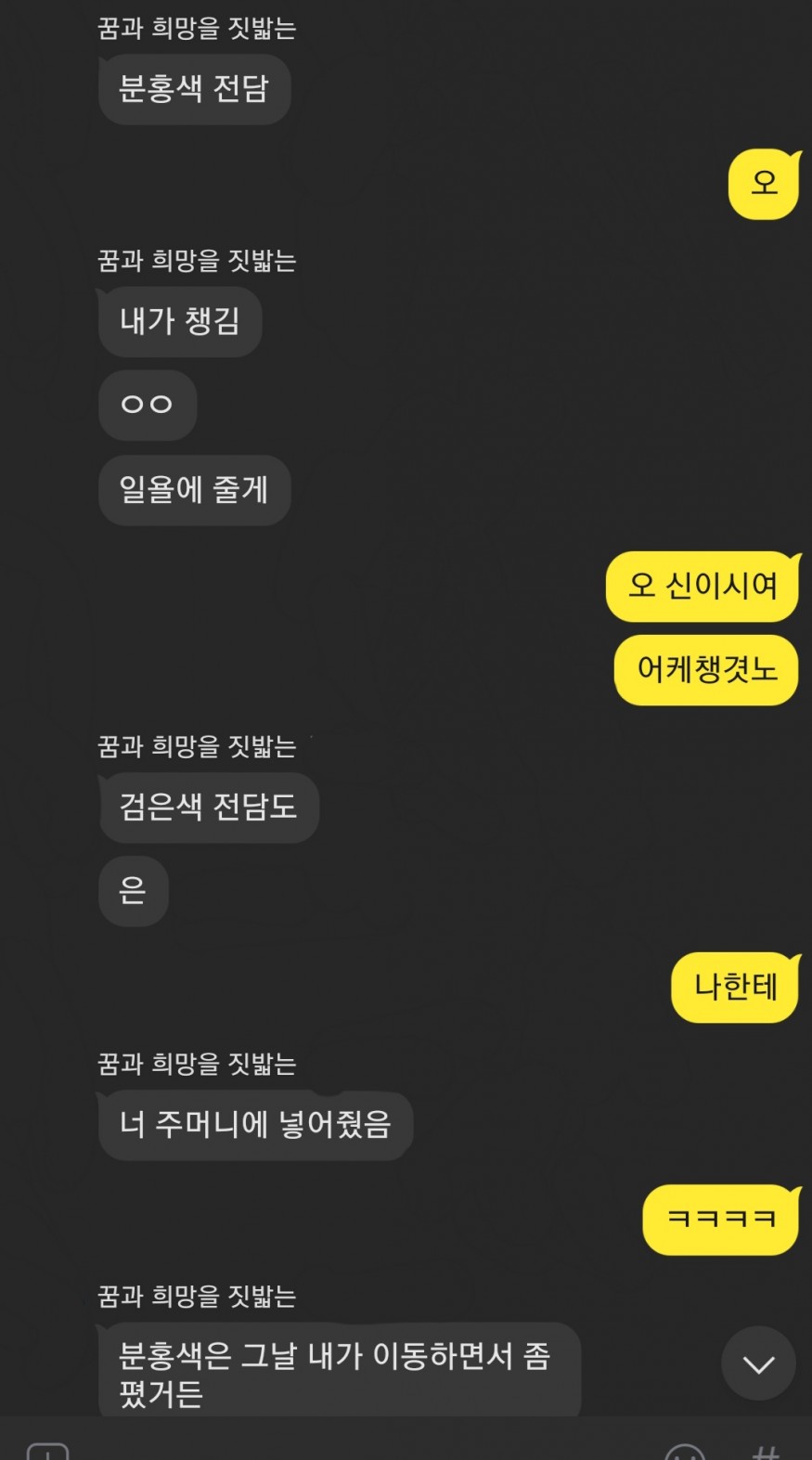
Task: Jump to the latest message with down arrow
Action: (x=758, y=1363)
